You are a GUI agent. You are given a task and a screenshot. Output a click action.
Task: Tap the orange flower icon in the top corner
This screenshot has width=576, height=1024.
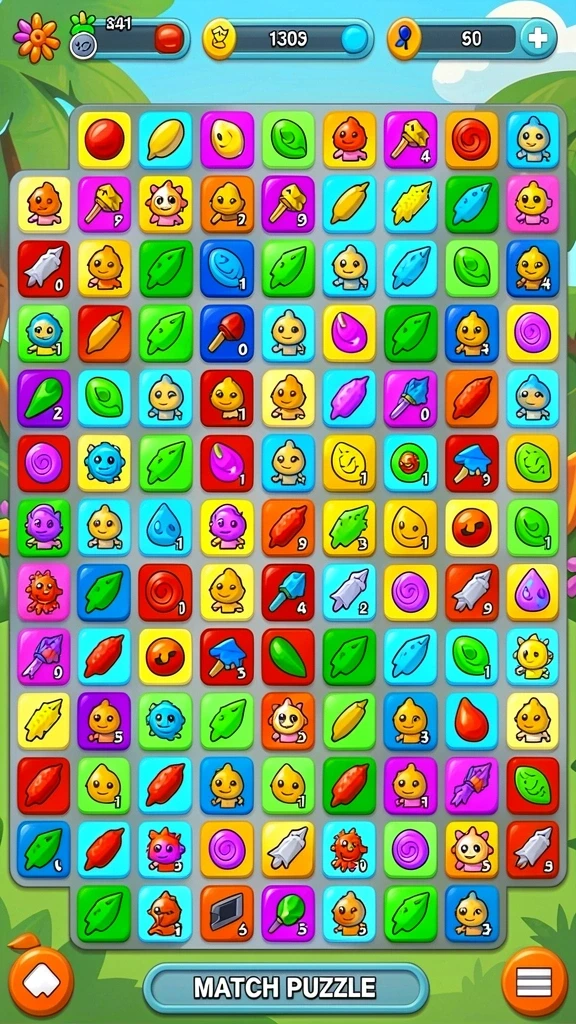[35, 38]
